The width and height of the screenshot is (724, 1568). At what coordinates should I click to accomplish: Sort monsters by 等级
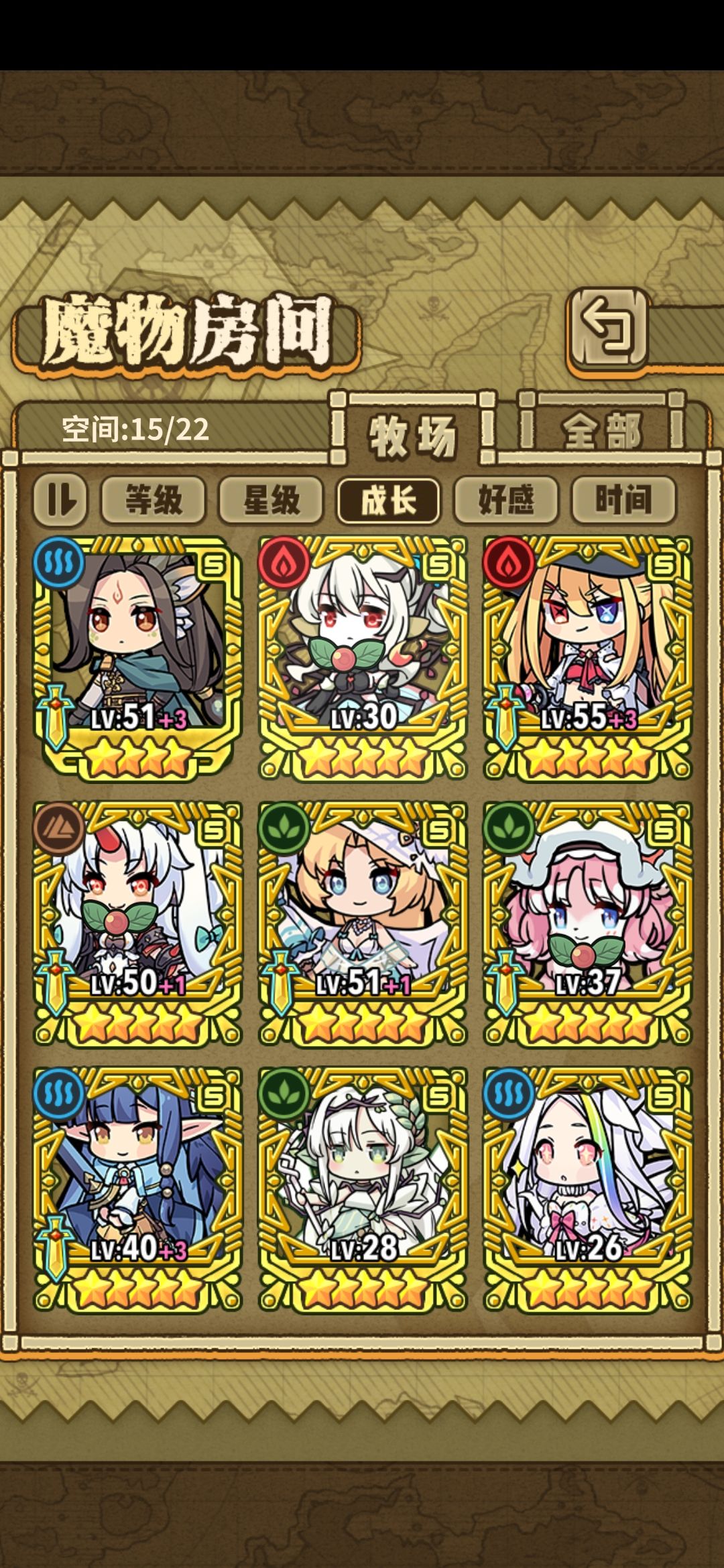[154, 500]
